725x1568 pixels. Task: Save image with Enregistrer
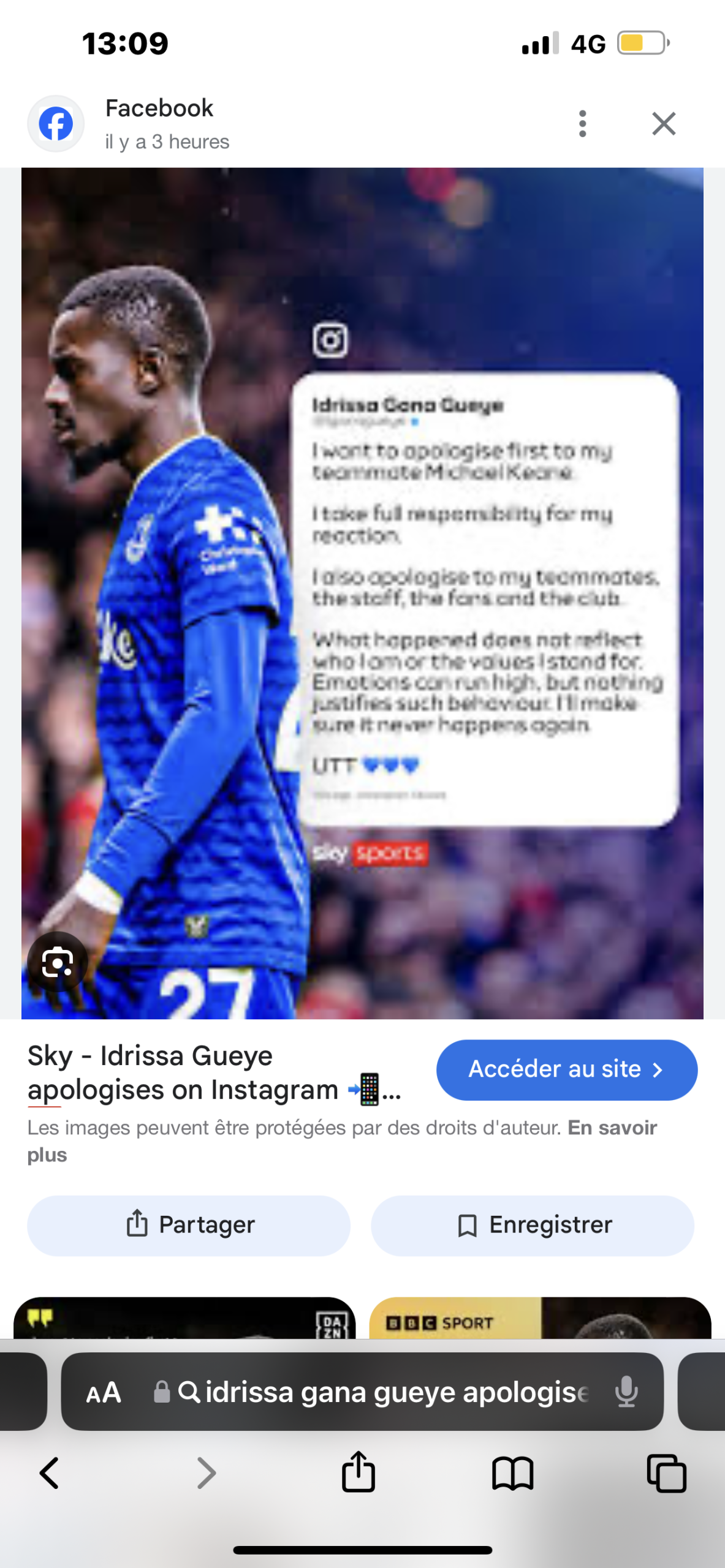point(532,1225)
